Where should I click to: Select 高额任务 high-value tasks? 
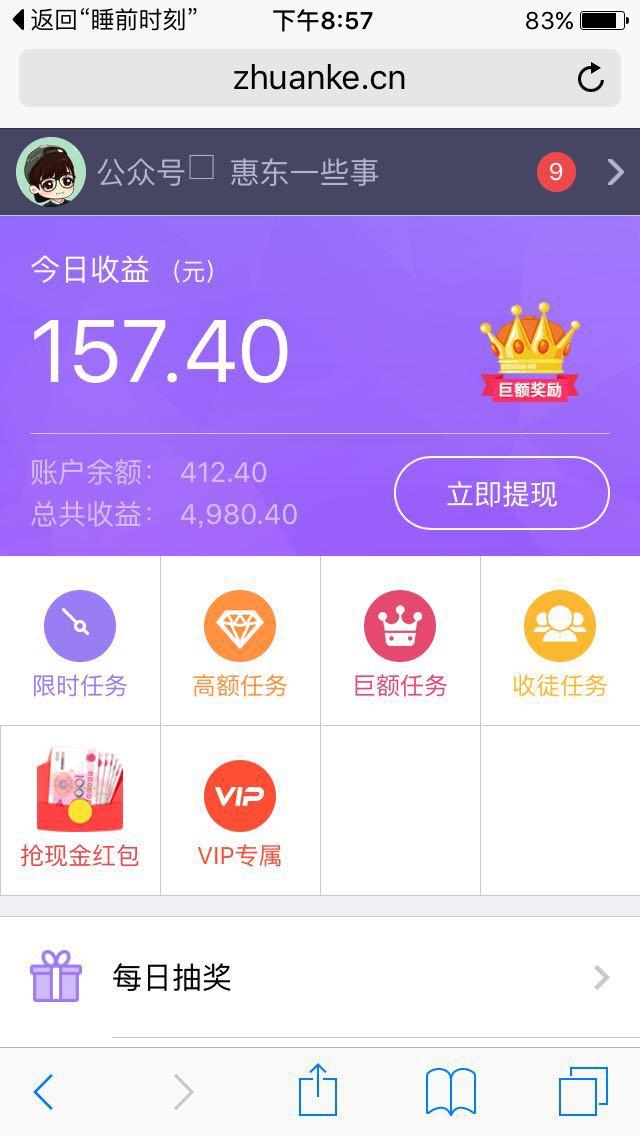pyautogui.click(x=240, y=642)
